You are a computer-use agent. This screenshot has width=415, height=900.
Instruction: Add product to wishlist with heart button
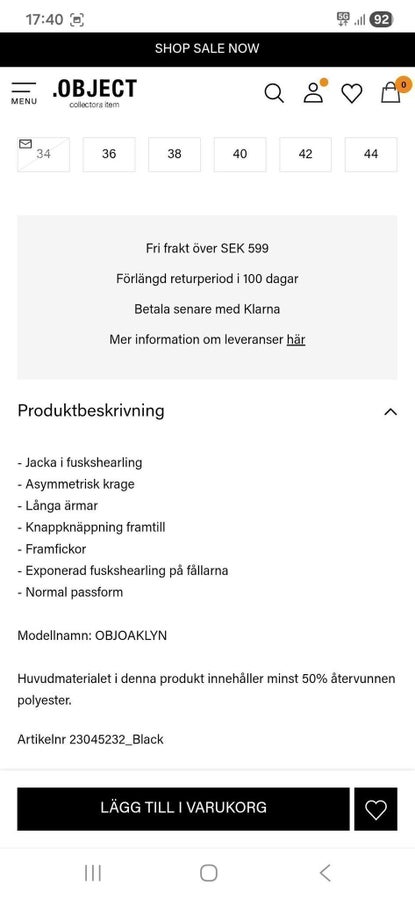[x=376, y=808]
